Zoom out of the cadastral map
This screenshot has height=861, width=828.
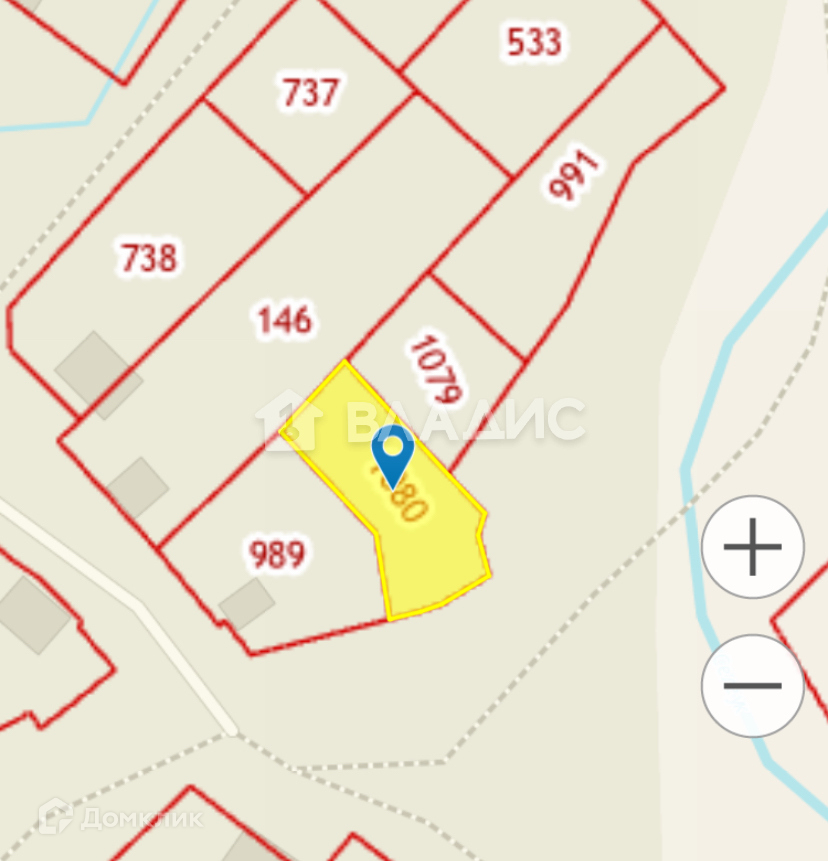pos(752,685)
